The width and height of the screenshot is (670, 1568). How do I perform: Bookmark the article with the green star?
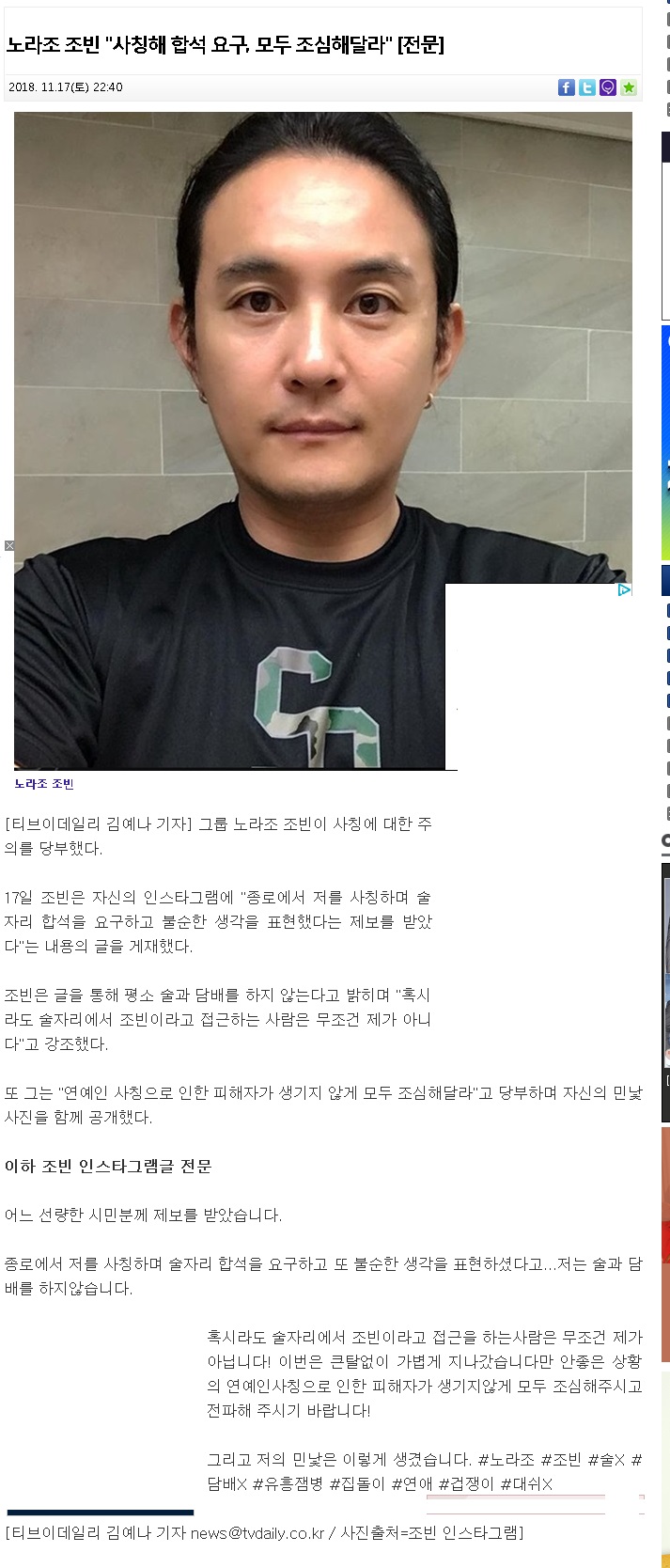click(x=629, y=87)
